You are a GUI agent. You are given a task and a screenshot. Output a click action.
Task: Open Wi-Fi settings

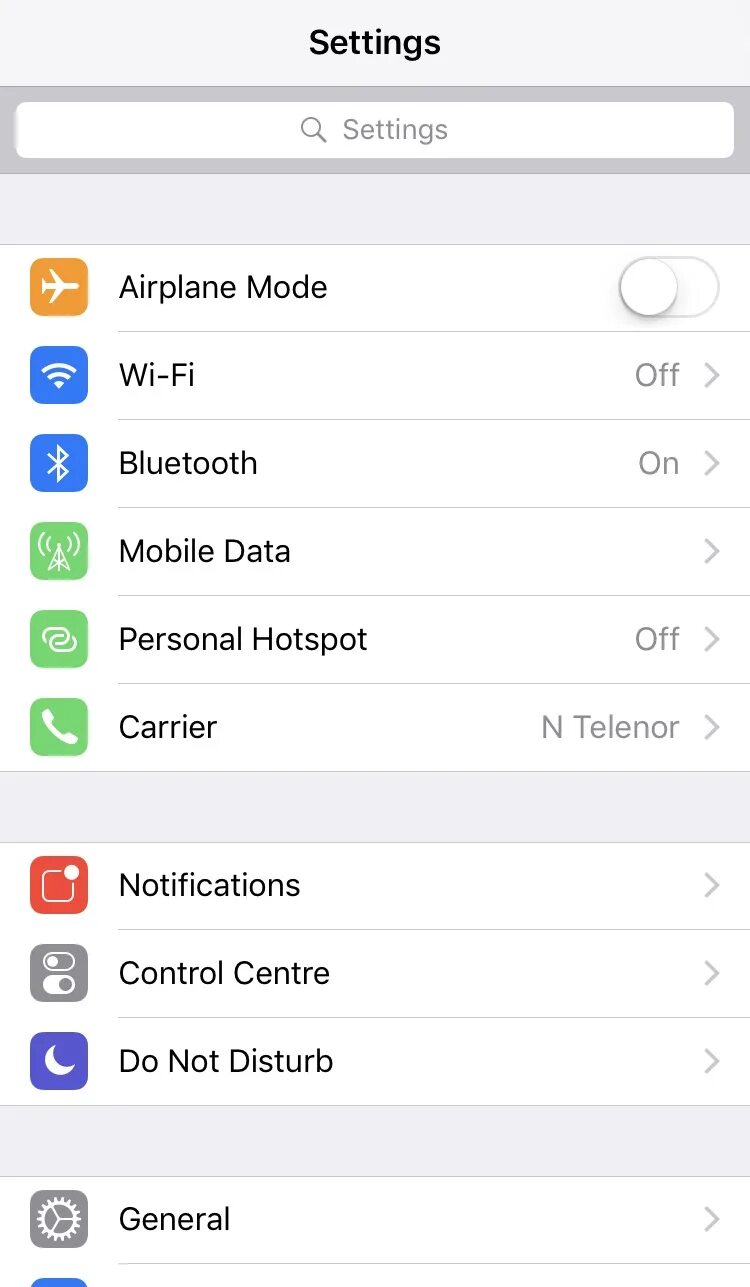[375, 375]
